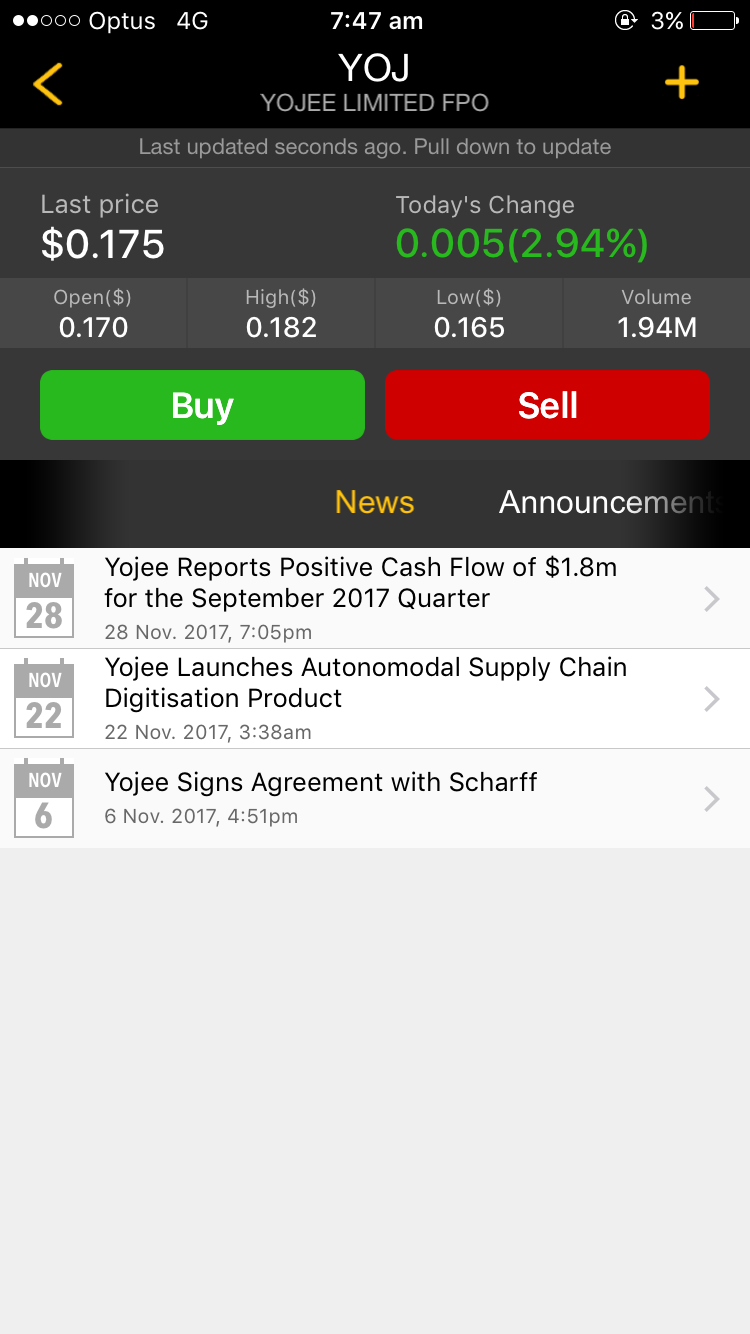The height and width of the screenshot is (1334, 750).
Task: Add YOJ with the plus icon
Action: tap(682, 83)
